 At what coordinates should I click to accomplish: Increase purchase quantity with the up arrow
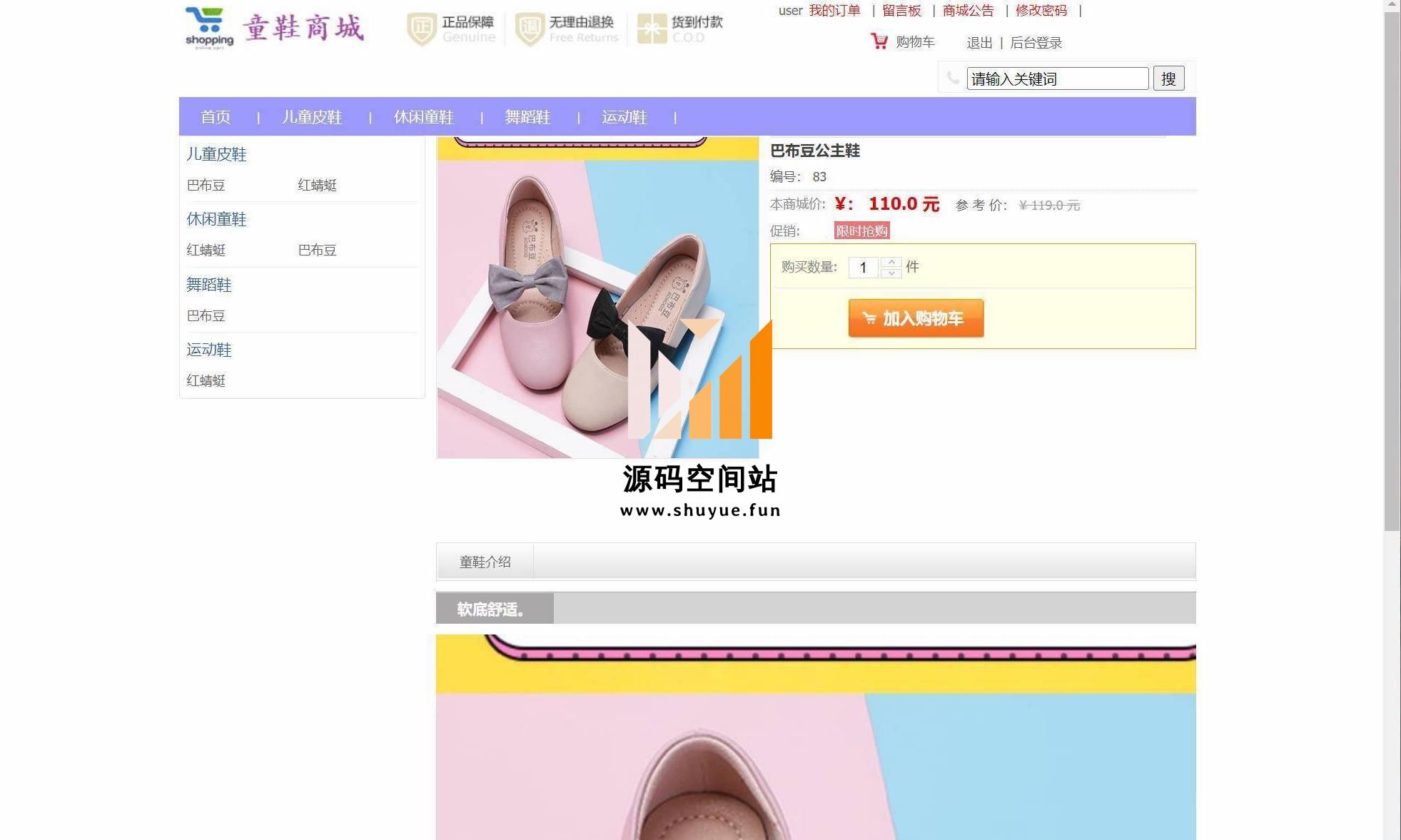[x=891, y=262]
